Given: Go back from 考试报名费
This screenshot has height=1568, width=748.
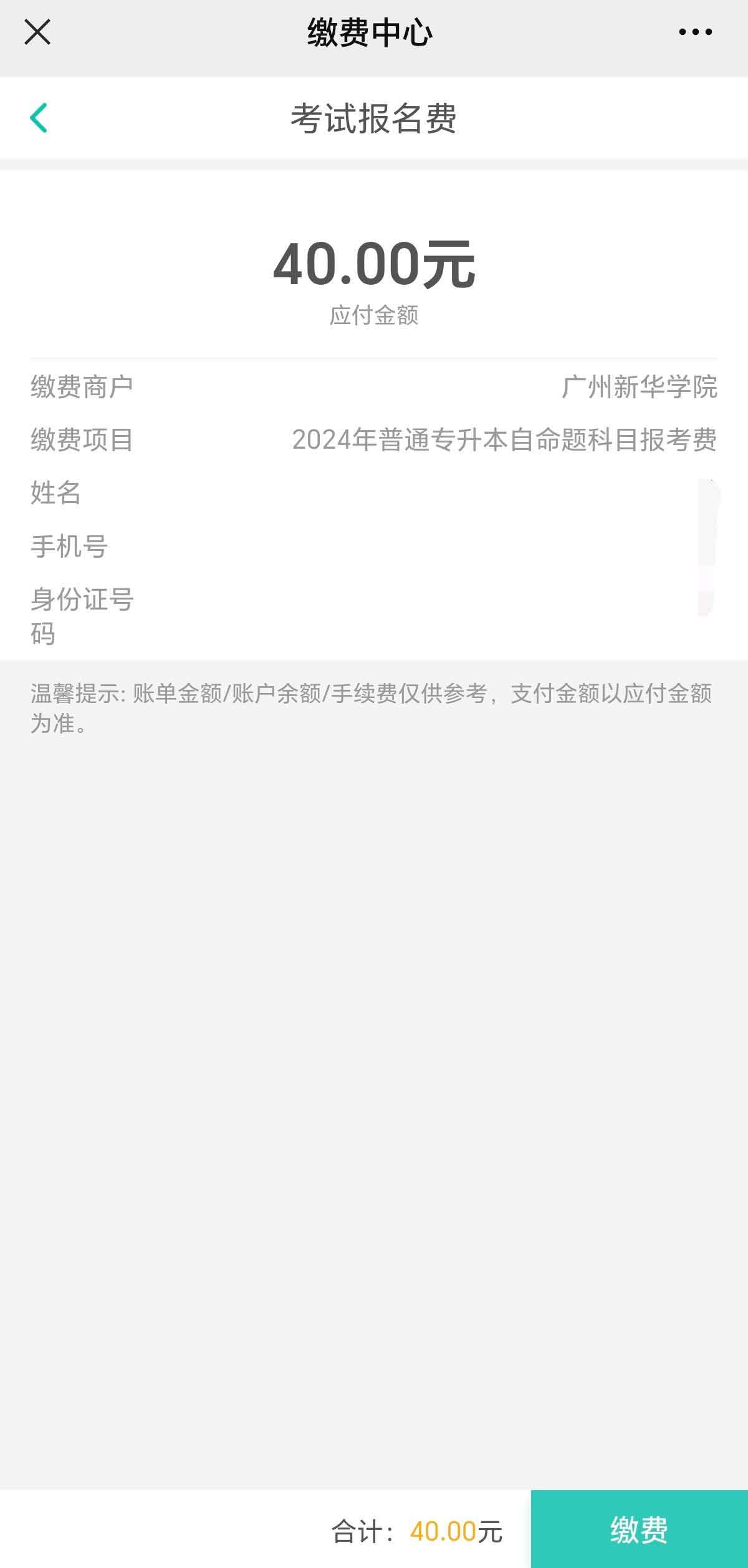Looking at the screenshot, I should tap(39, 118).
